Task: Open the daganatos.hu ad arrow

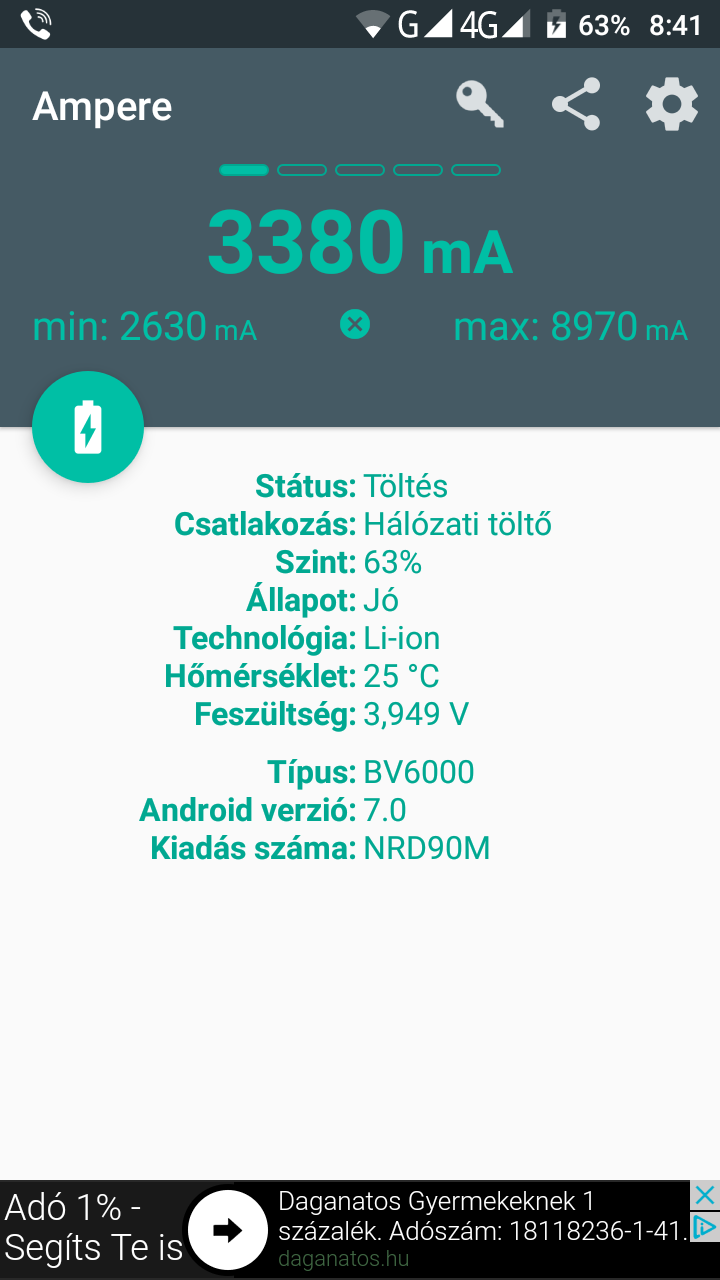Action: pyautogui.click(x=228, y=1230)
